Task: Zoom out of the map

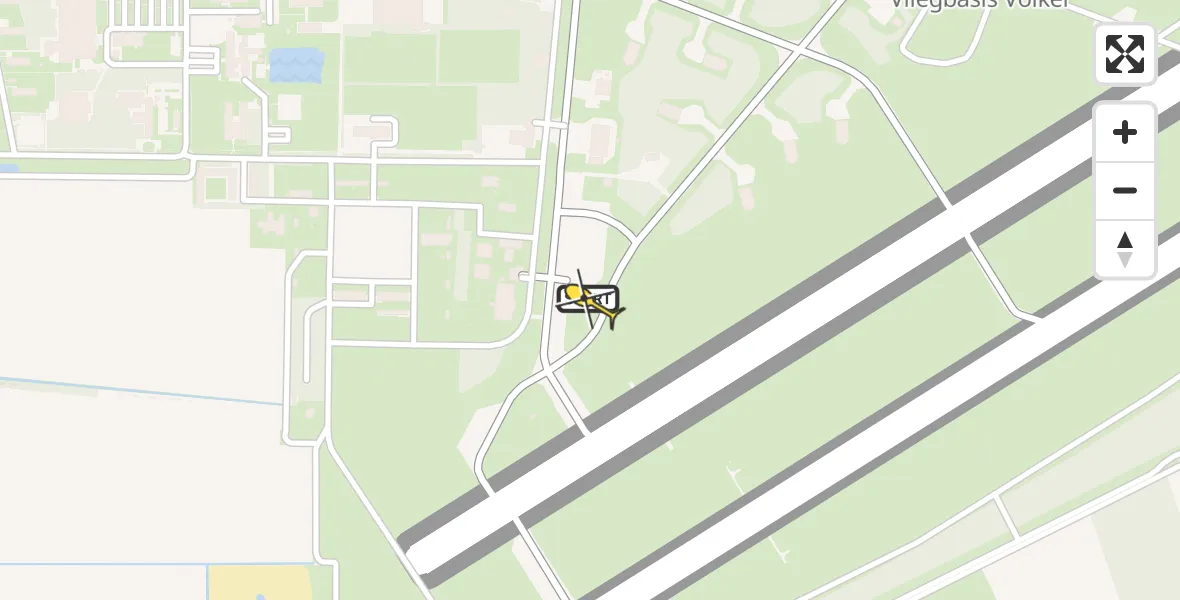Action: [x=1125, y=191]
